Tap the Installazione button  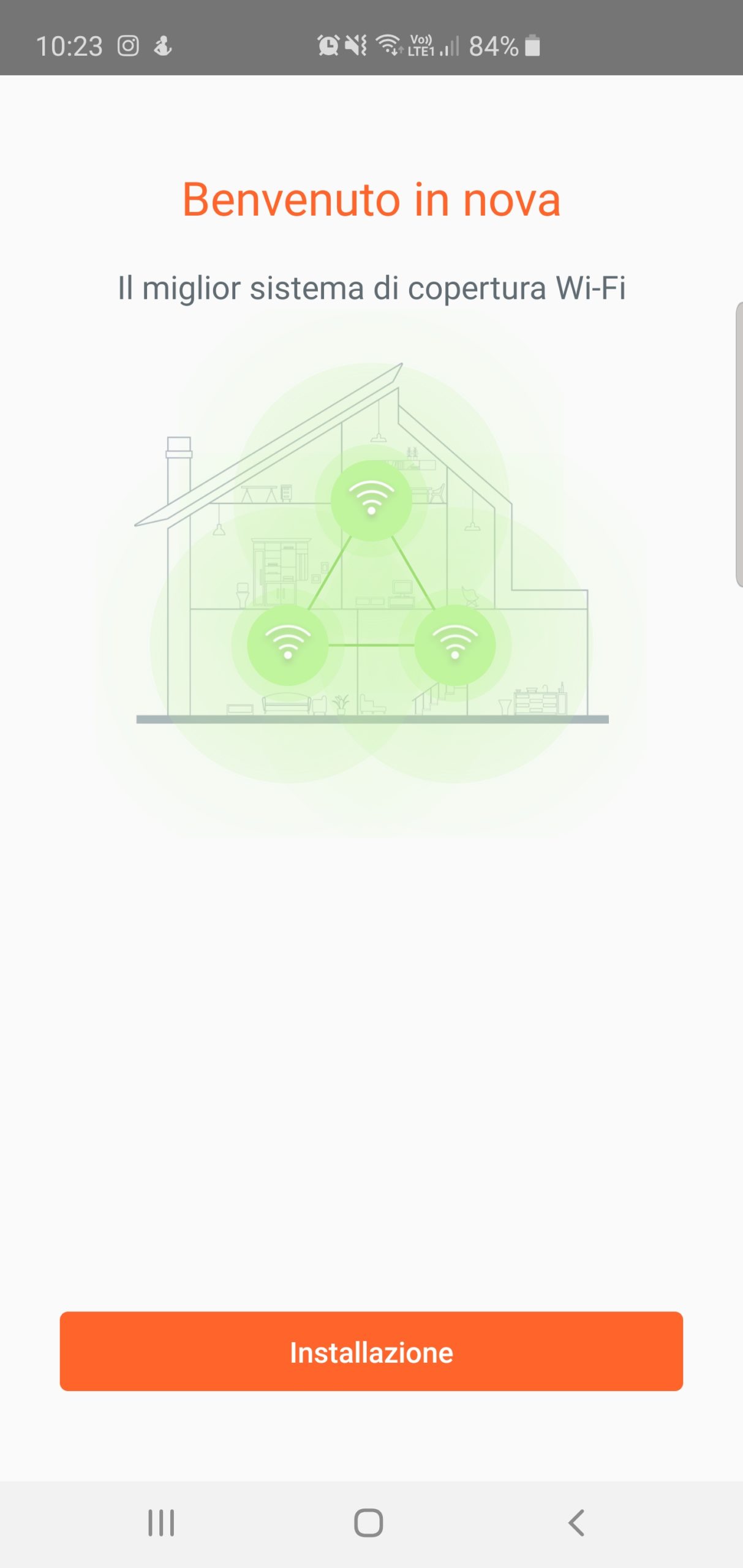click(371, 1351)
